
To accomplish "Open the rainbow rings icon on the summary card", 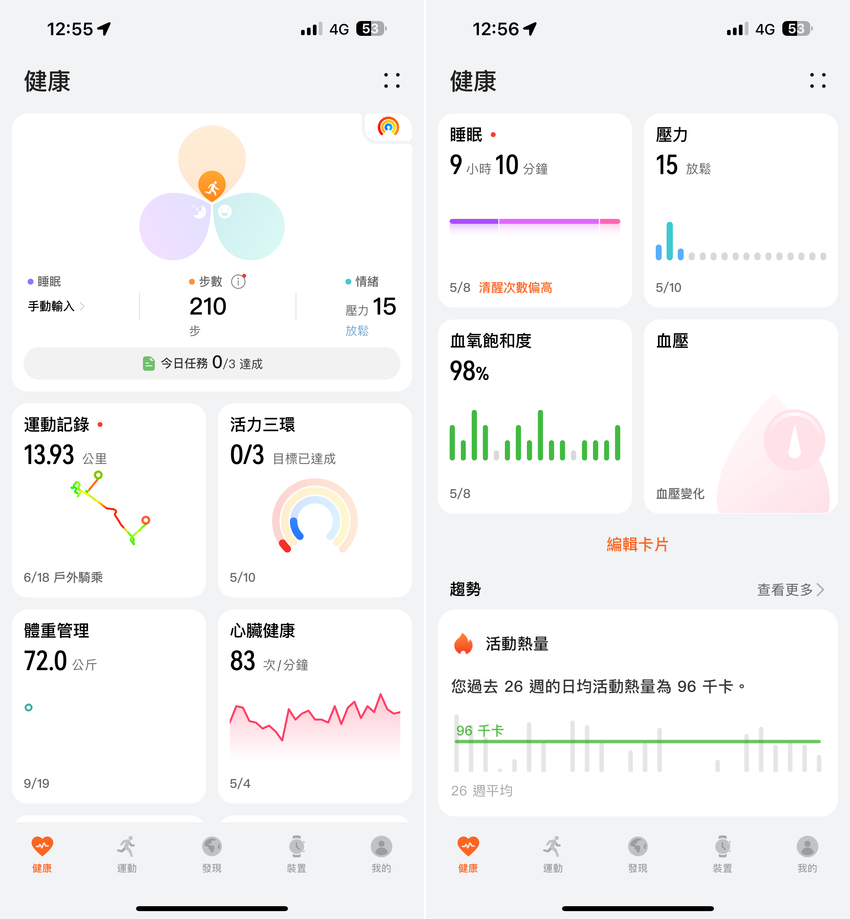I will (x=388, y=127).
